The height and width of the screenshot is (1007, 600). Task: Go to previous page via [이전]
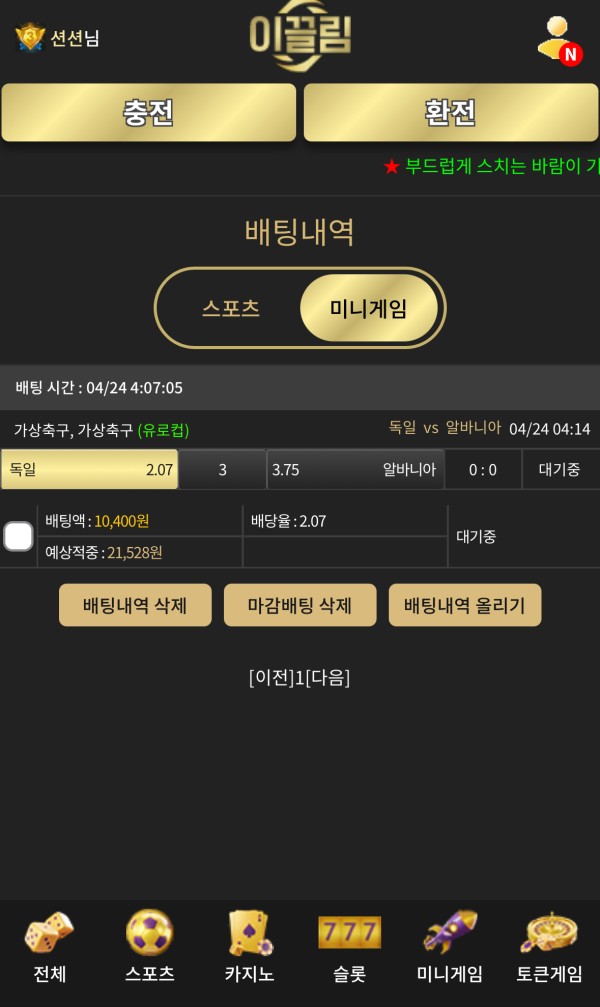tap(271, 677)
